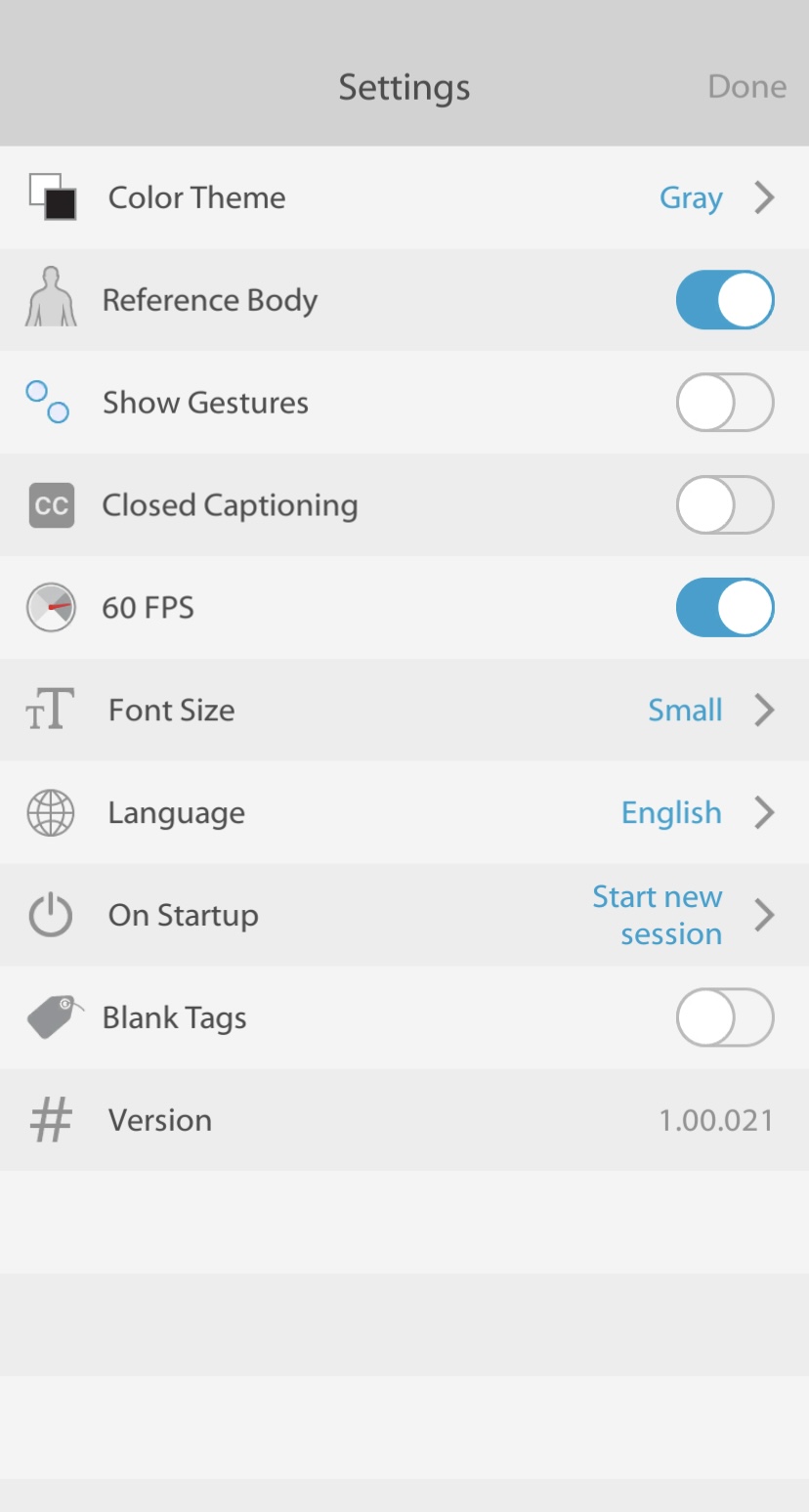Select the Reference Body human figure icon
This screenshot has height=1512, width=809.
tap(51, 299)
